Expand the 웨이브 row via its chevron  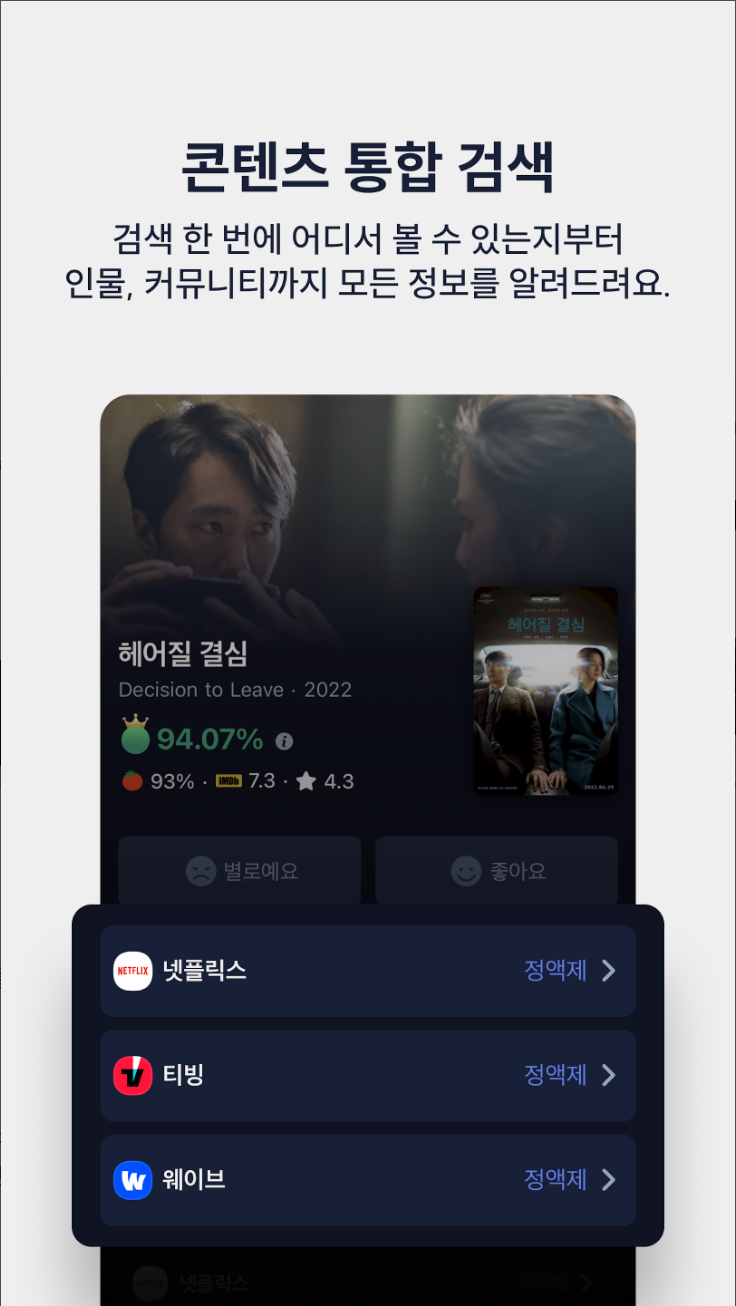click(609, 1180)
